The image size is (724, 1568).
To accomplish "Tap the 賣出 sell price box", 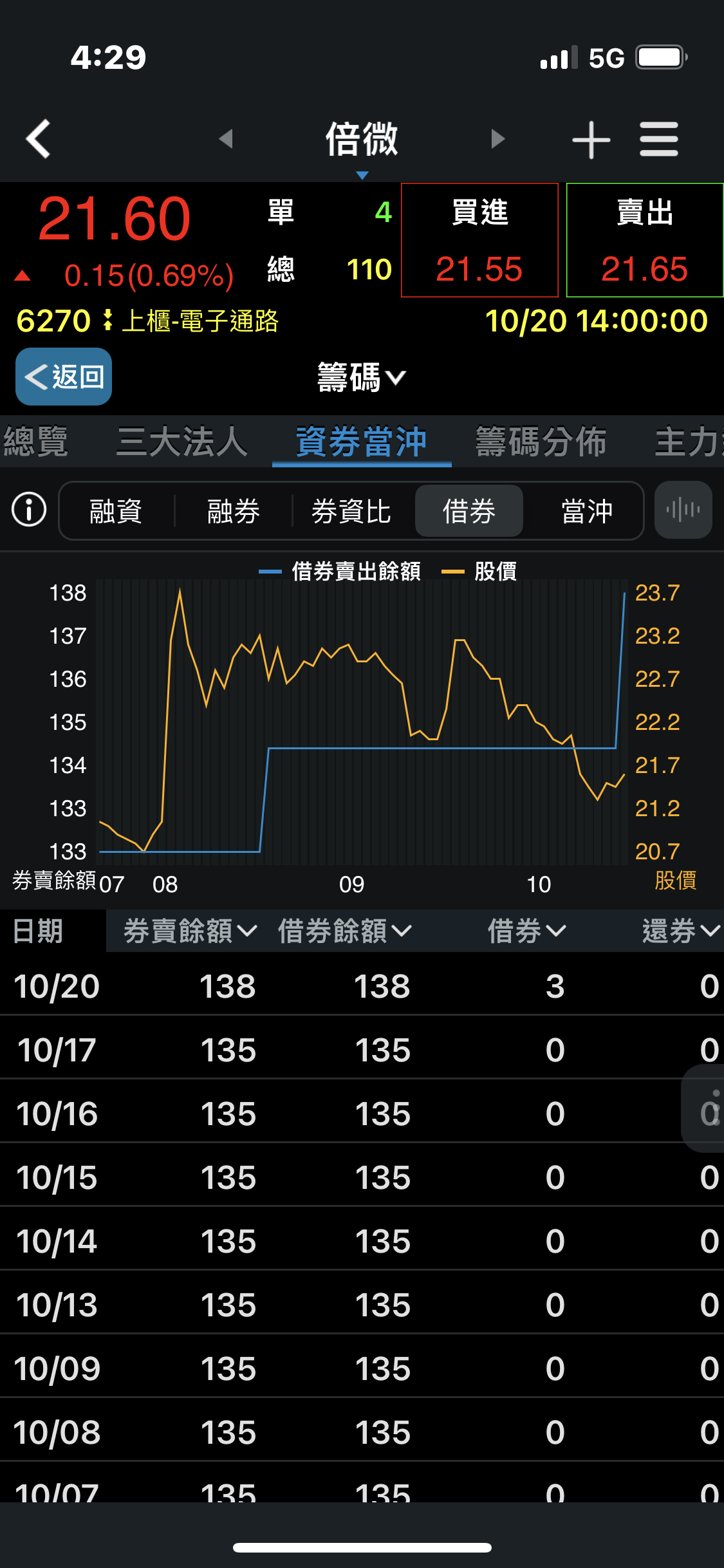I will coord(644,240).
